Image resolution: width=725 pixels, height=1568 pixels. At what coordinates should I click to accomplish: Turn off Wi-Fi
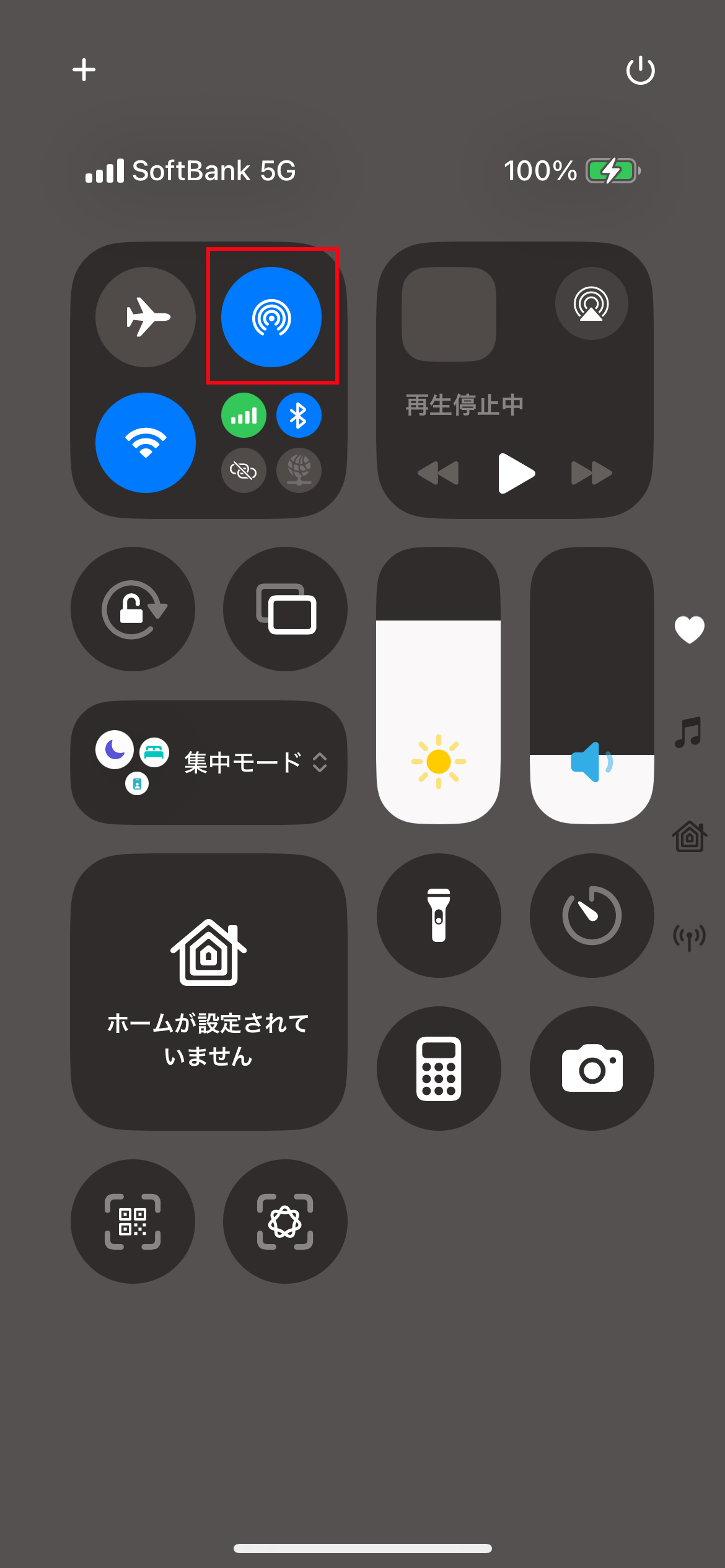pyautogui.click(x=146, y=443)
